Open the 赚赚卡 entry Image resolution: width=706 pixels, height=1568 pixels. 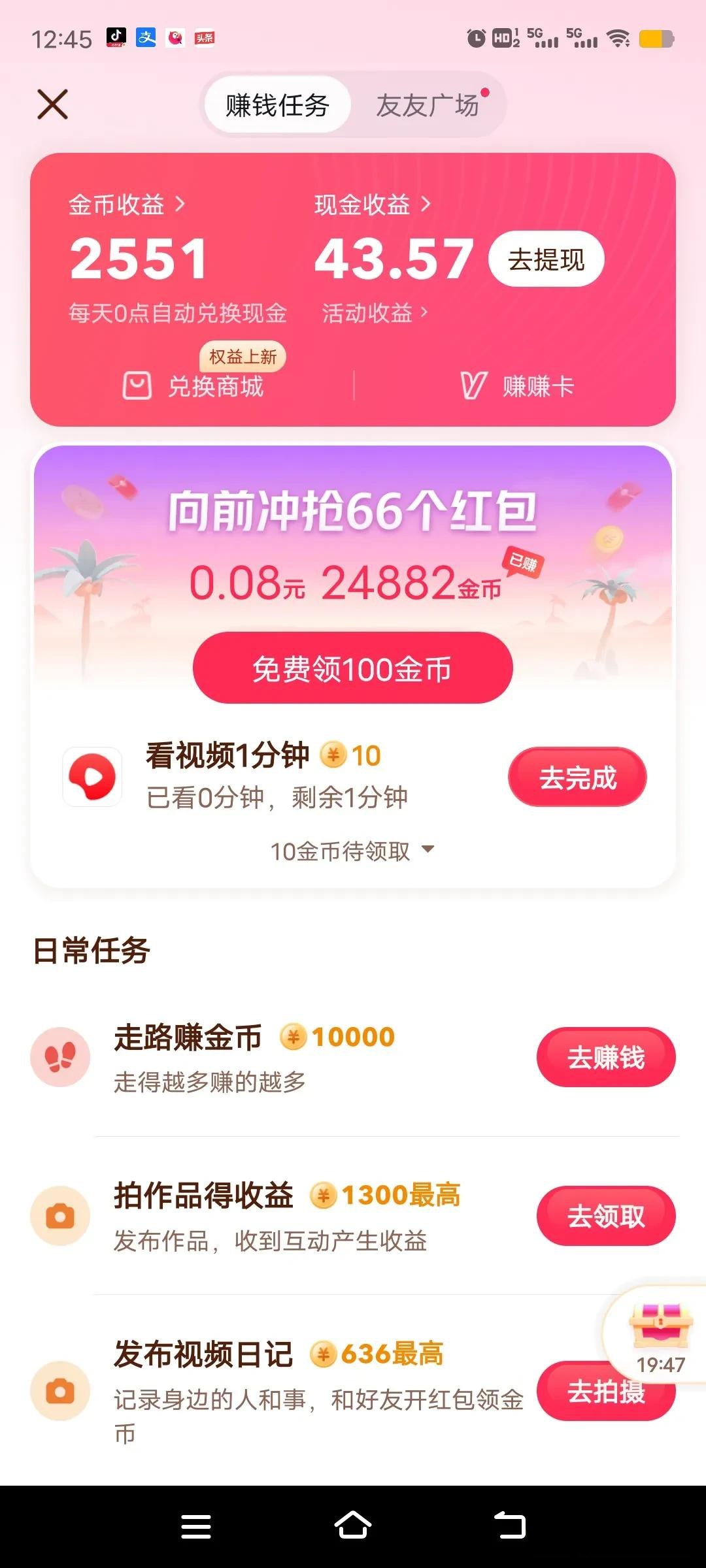tap(517, 386)
